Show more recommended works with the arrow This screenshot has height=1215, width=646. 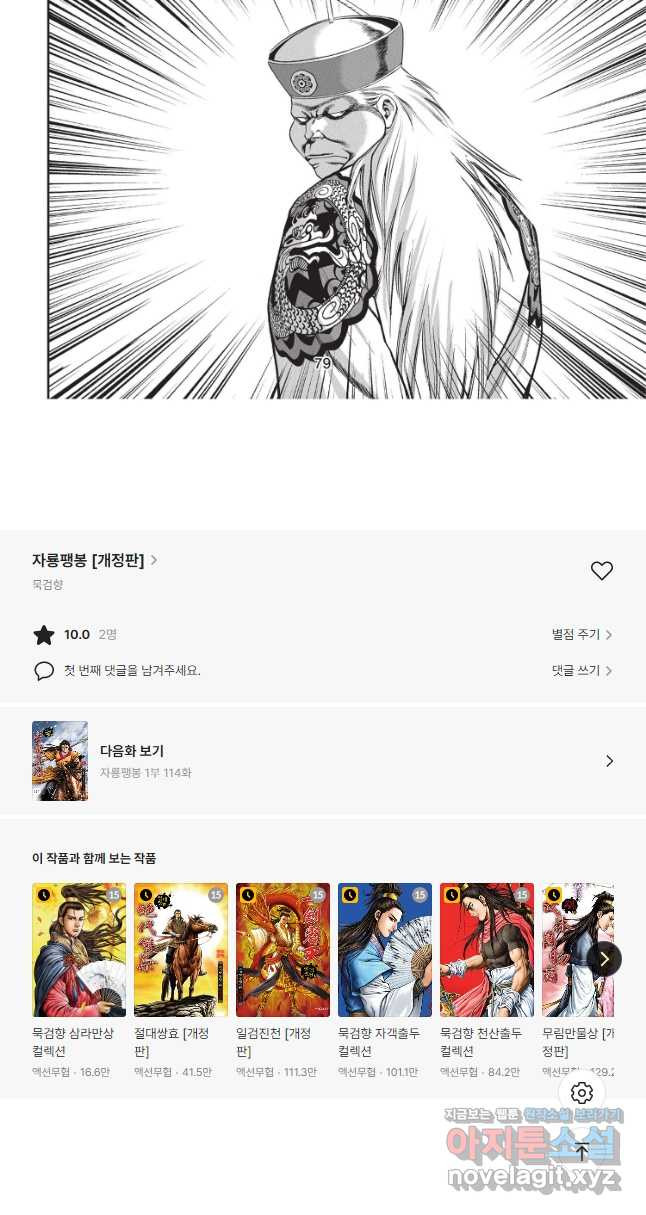click(x=604, y=959)
